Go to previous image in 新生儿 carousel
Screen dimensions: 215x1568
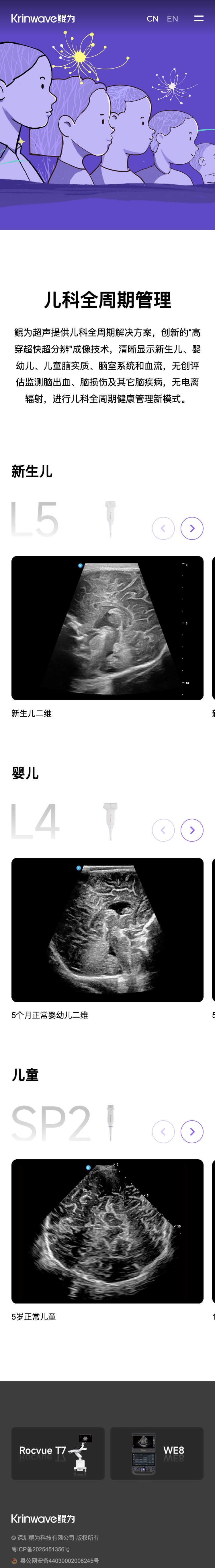163,528
